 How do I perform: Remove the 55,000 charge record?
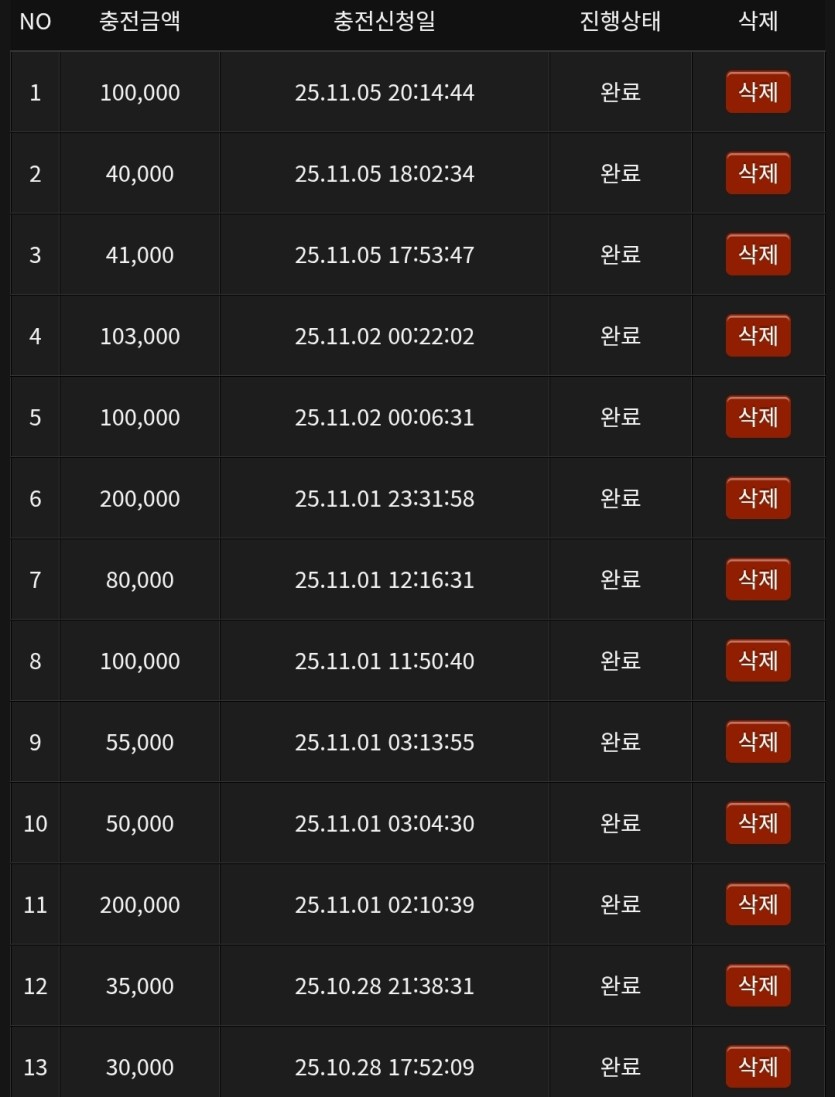click(758, 742)
